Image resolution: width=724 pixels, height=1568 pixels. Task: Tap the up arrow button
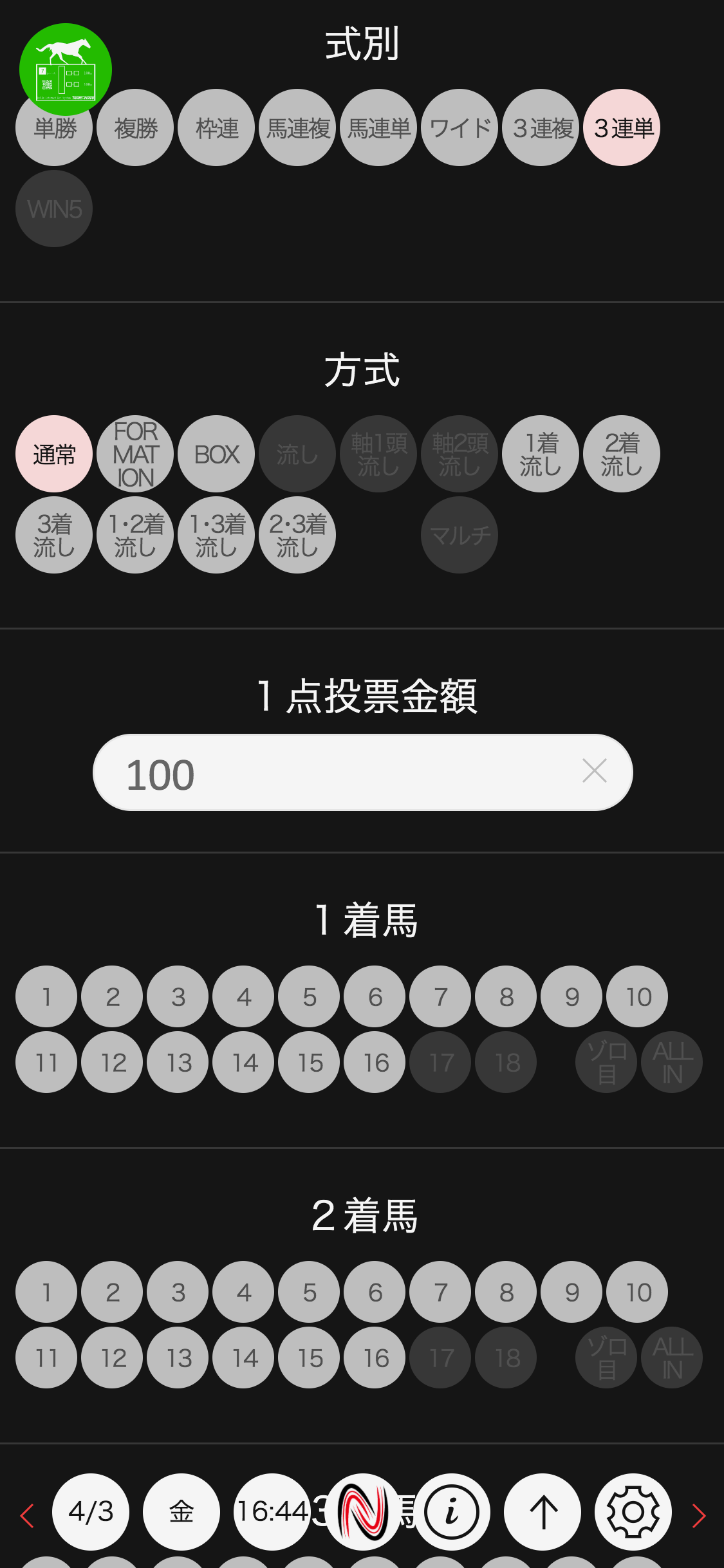[543, 1512]
